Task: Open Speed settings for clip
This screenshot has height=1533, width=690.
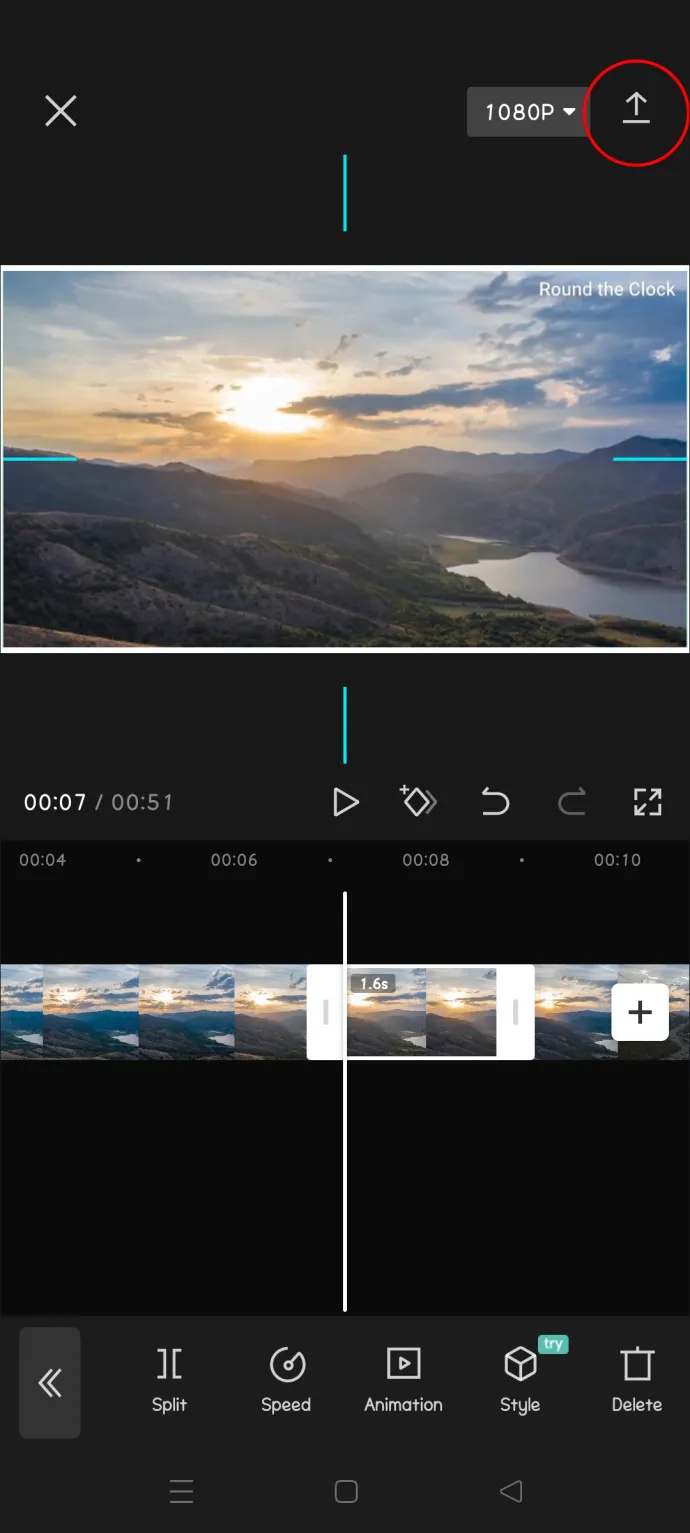Action: pyautogui.click(x=286, y=1380)
